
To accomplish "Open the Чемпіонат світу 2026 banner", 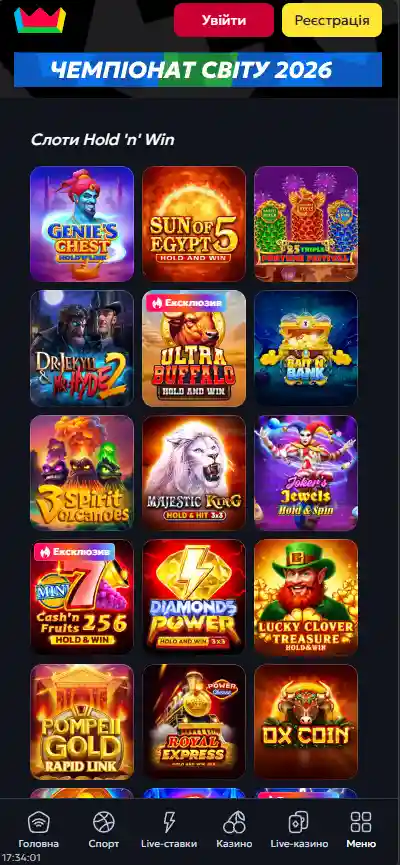I will point(198,70).
